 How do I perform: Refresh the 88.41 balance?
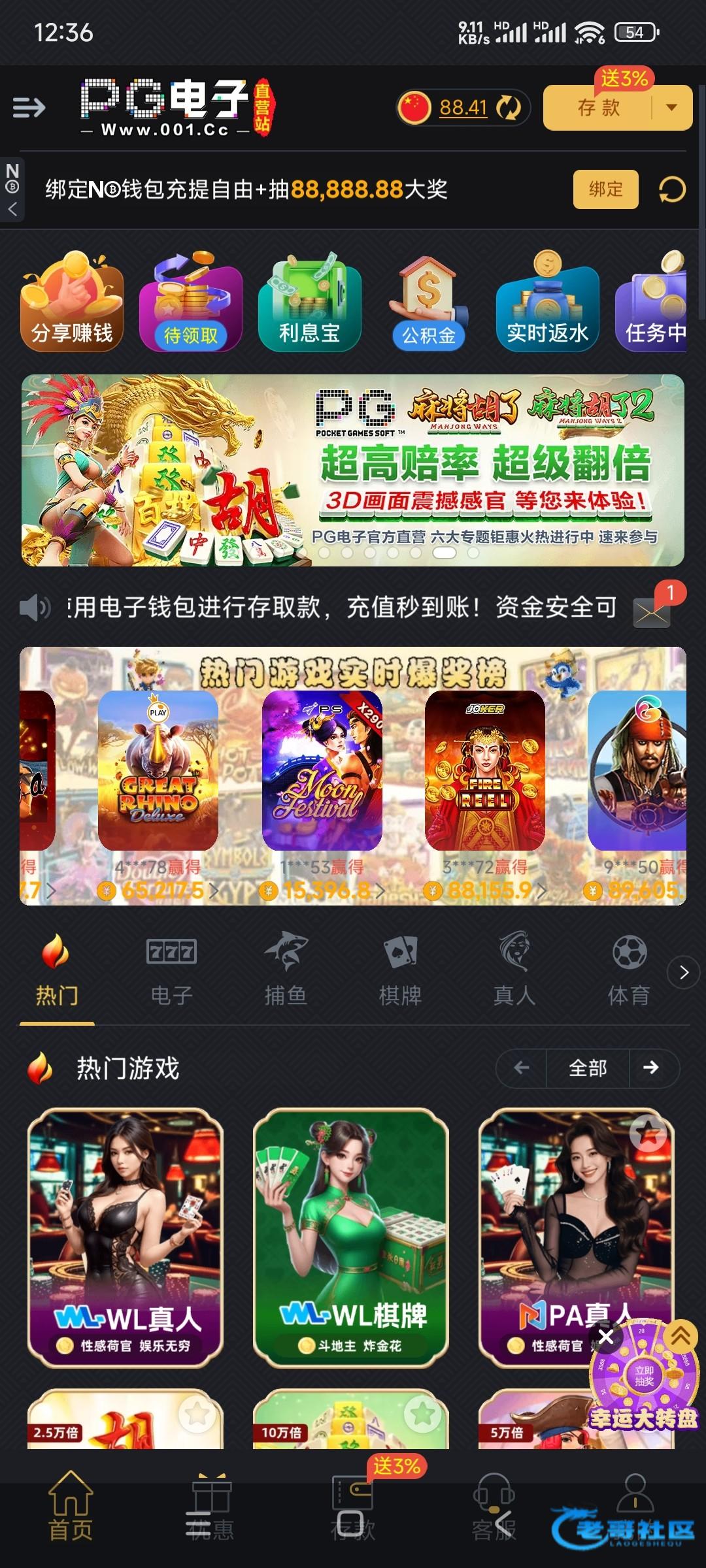(x=508, y=108)
